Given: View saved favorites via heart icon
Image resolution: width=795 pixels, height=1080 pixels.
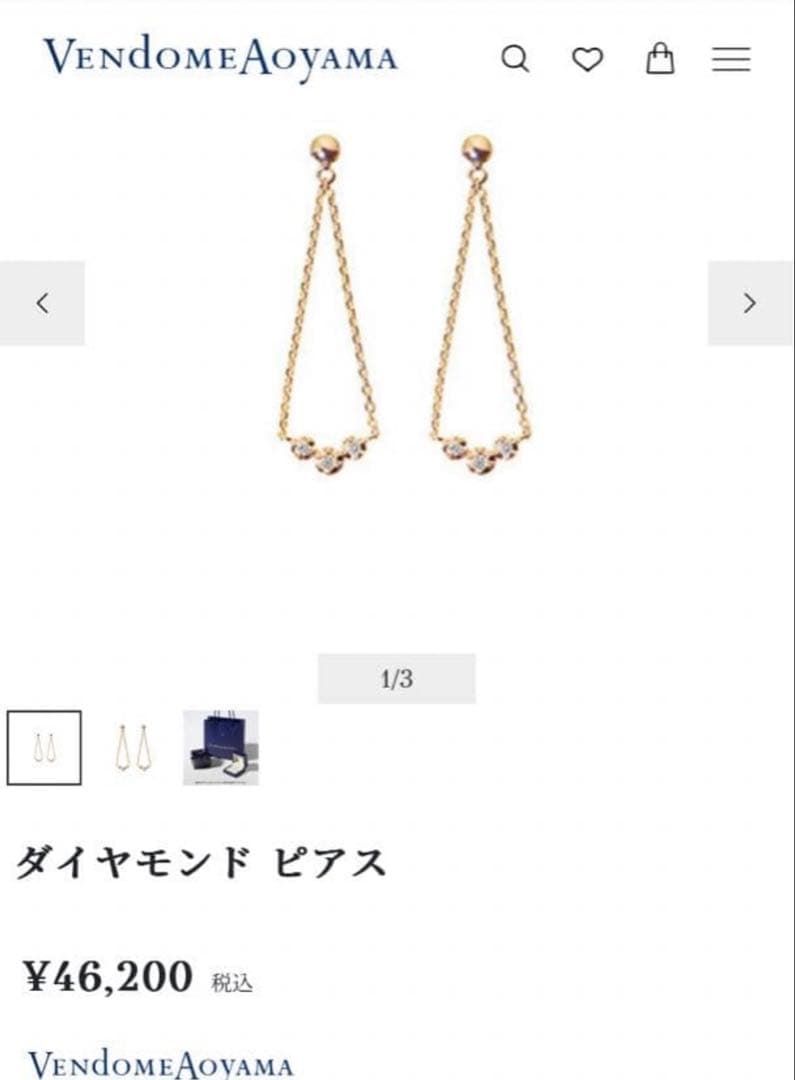Looking at the screenshot, I should tap(587, 60).
